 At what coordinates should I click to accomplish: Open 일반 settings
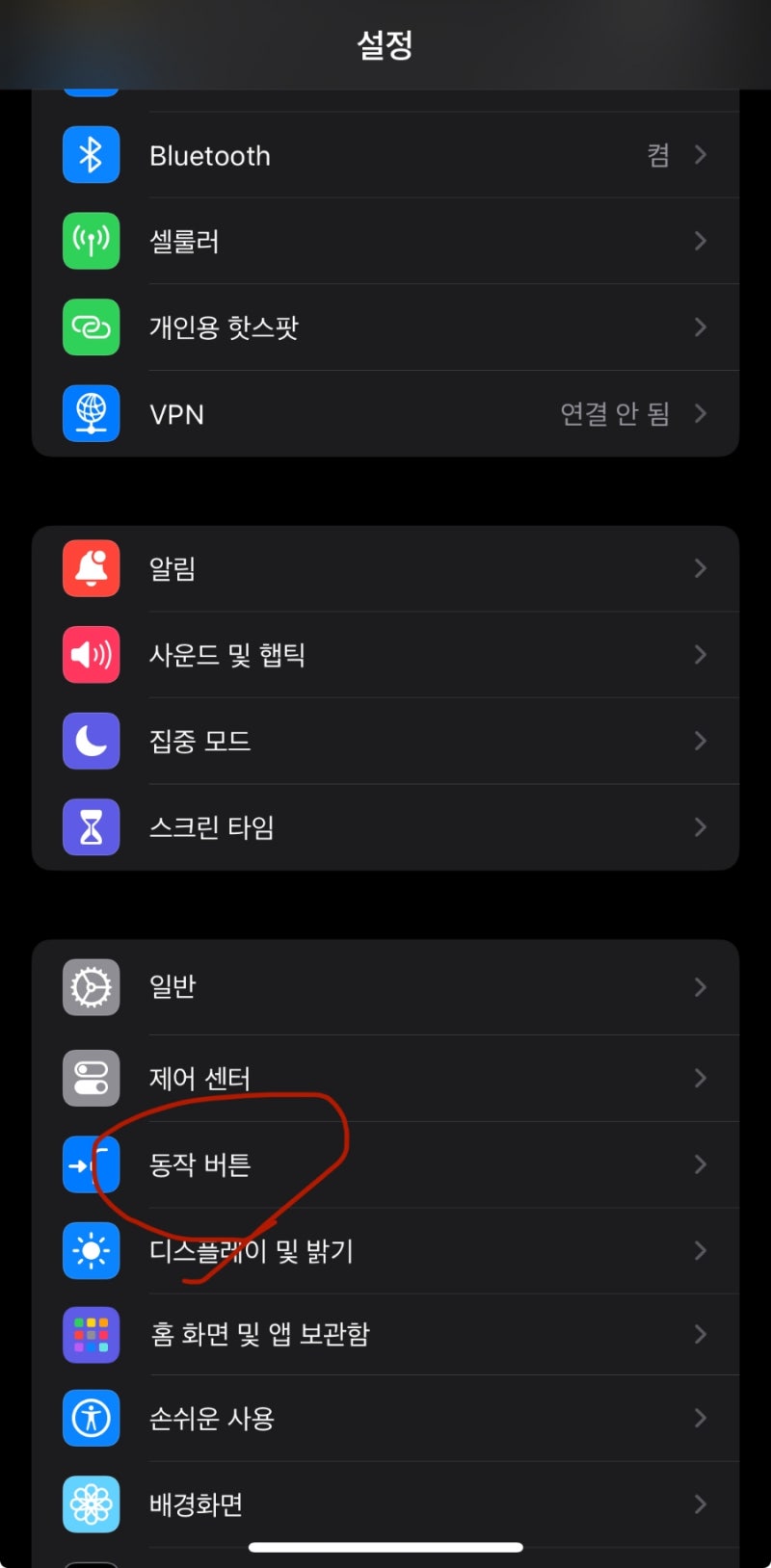(385, 986)
